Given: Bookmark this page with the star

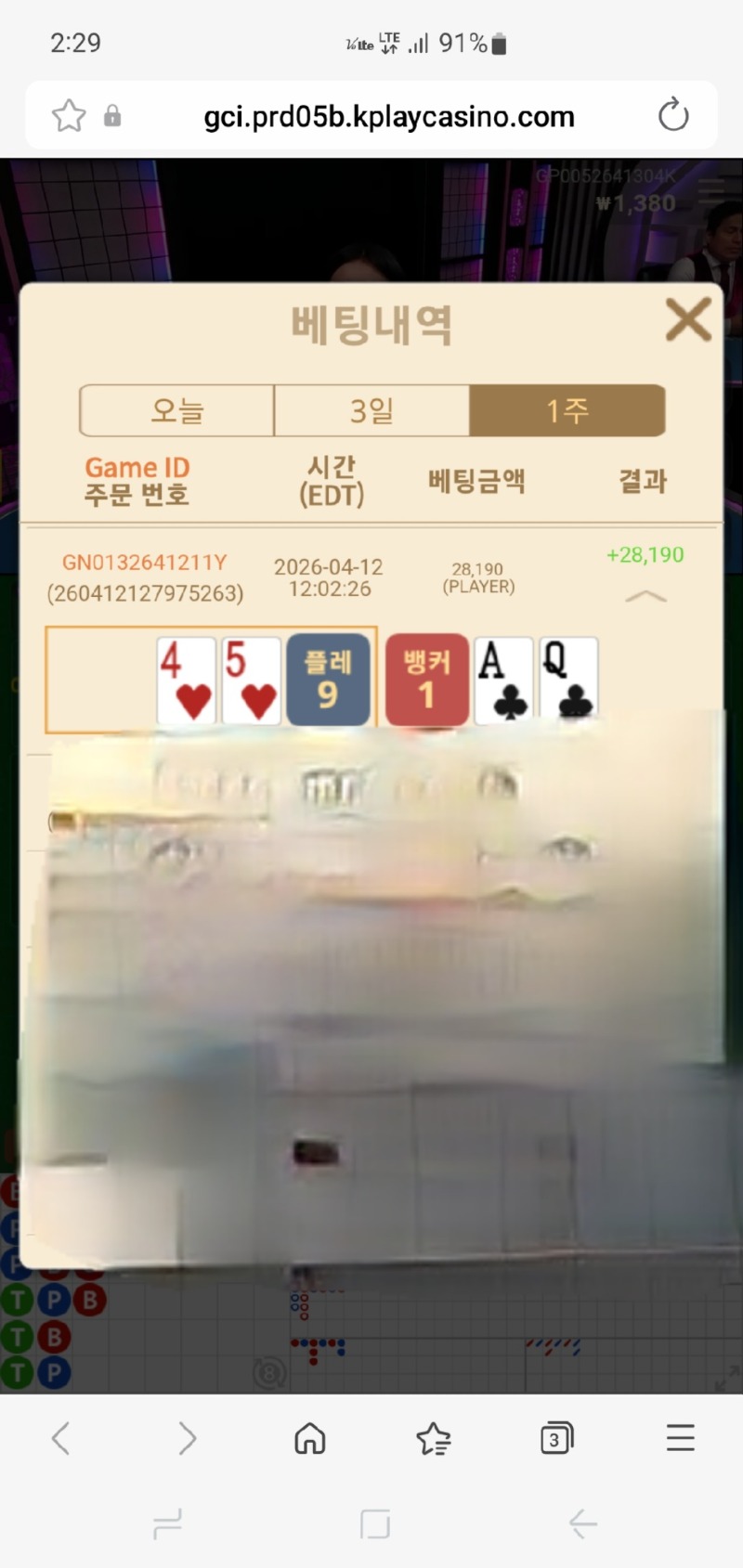Looking at the screenshot, I should [x=69, y=116].
